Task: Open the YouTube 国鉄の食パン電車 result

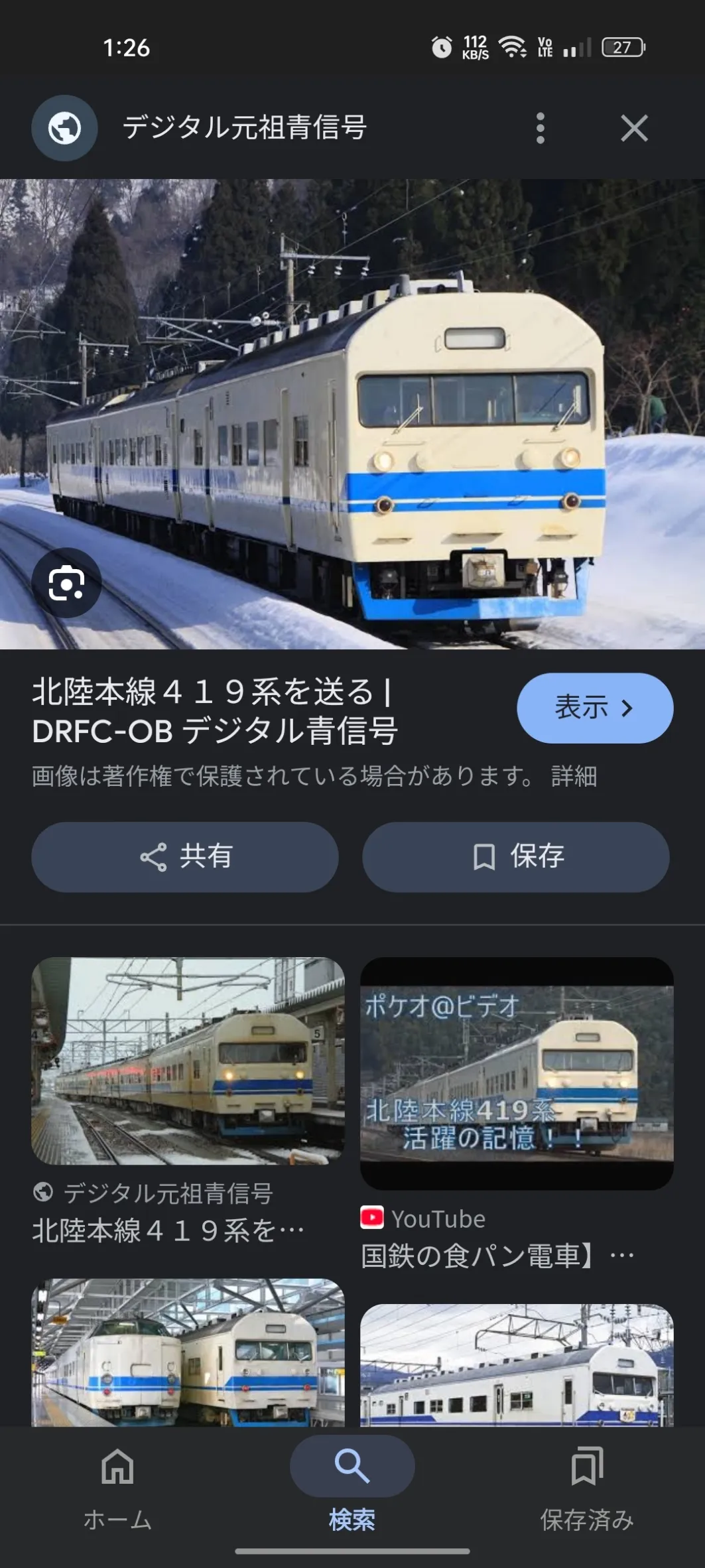Action: (517, 1073)
